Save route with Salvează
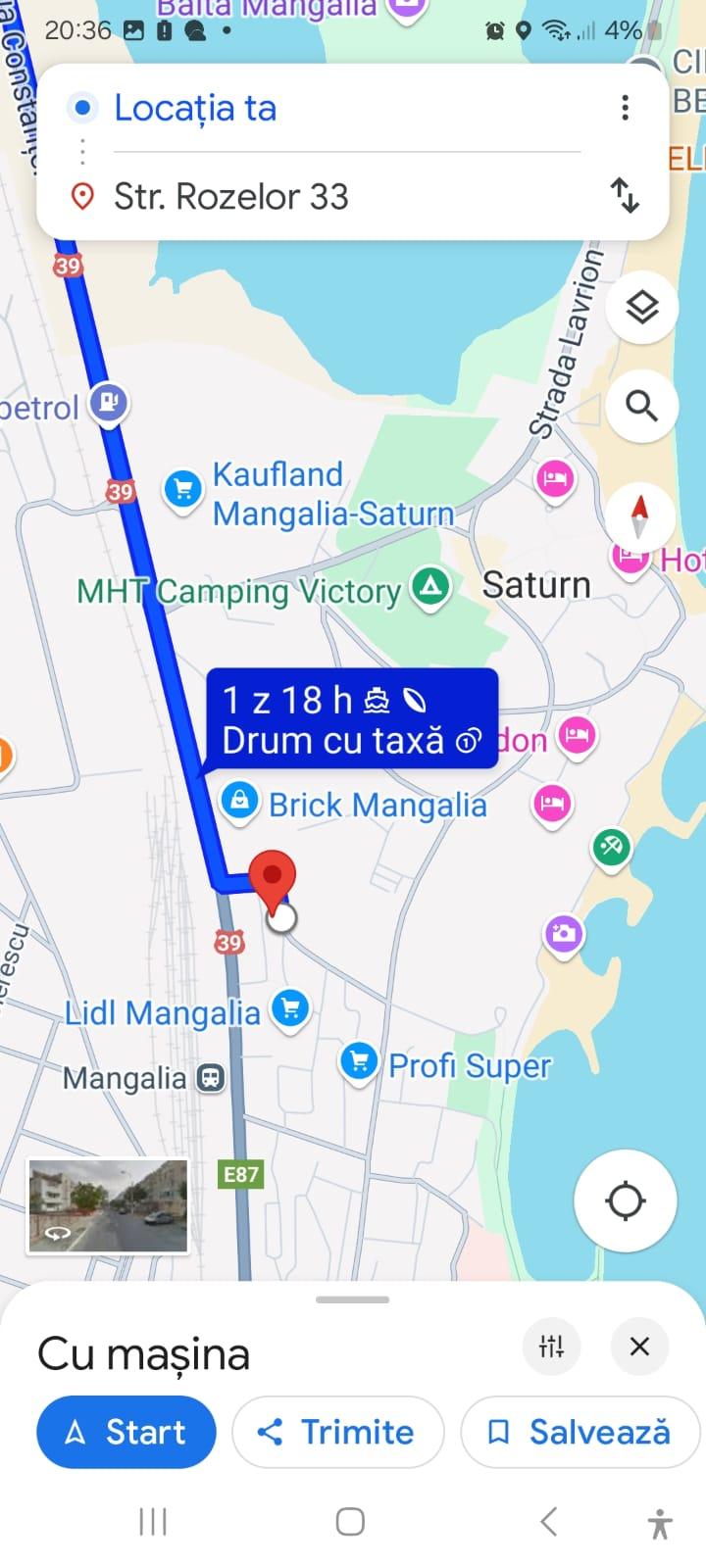The width and height of the screenshot is (706, 1568). (x=580, y=1432)
